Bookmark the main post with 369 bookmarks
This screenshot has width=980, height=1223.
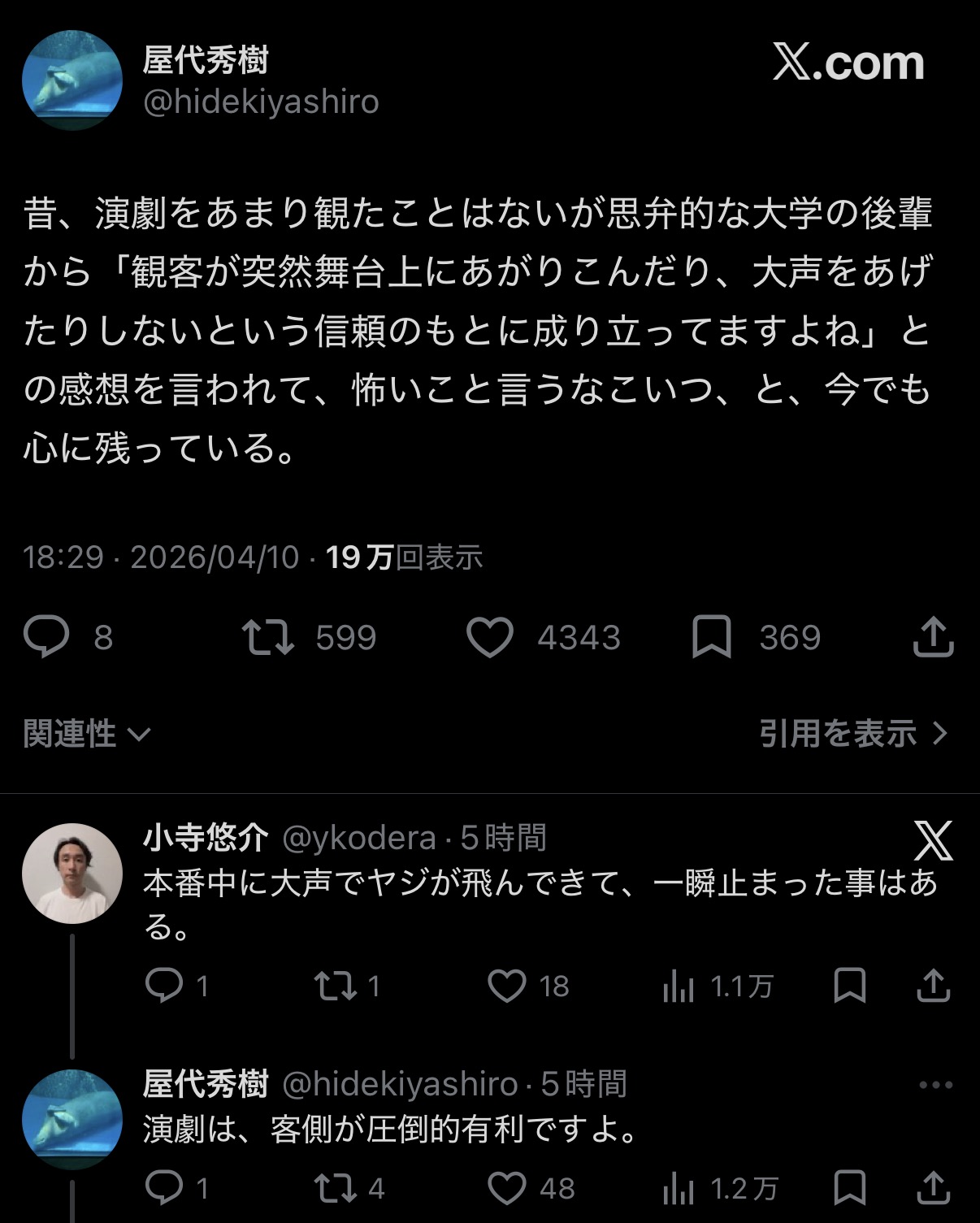(x=711, y=637)
